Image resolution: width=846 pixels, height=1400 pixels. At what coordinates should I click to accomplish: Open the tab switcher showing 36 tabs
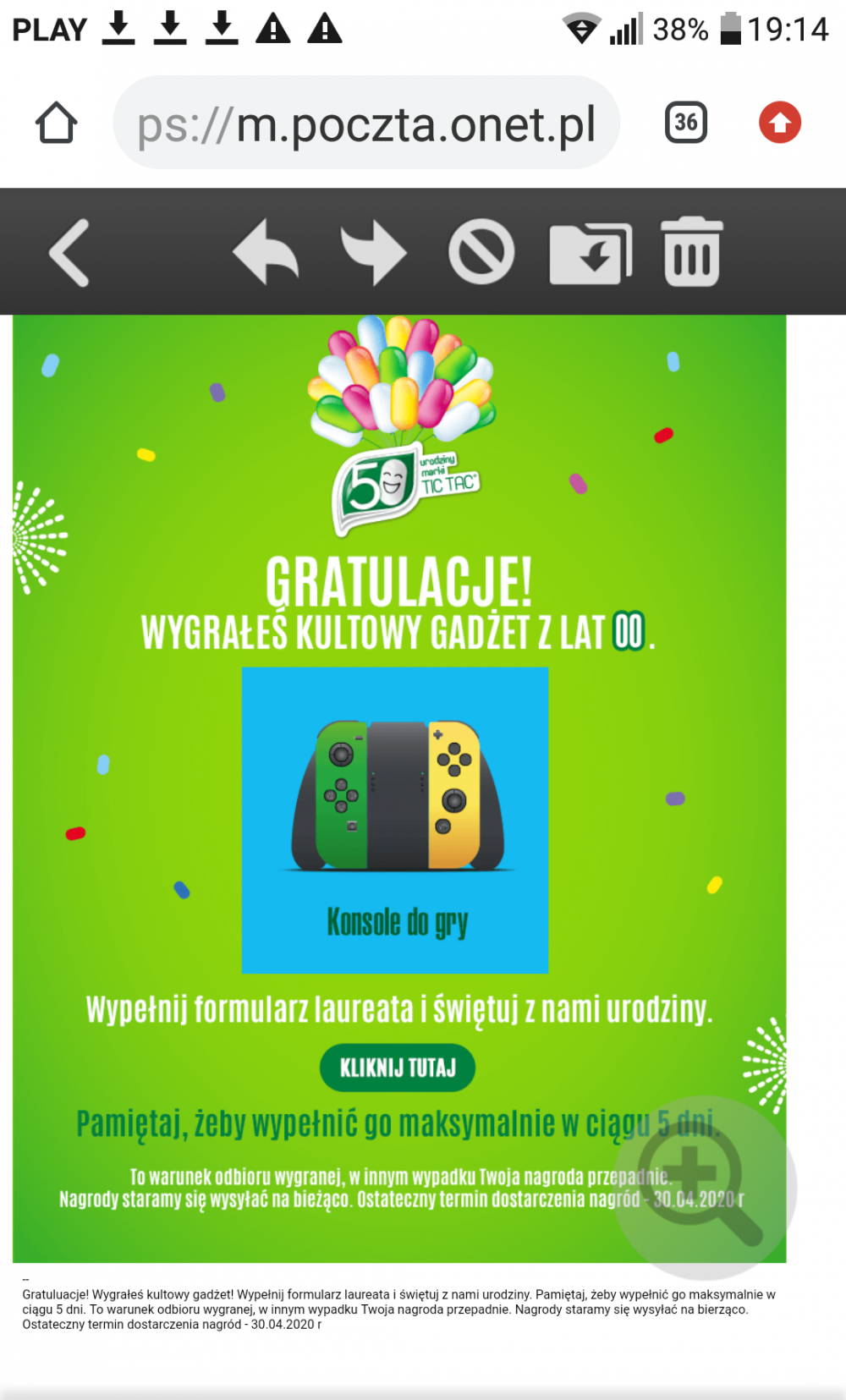[x=685, y=123]
